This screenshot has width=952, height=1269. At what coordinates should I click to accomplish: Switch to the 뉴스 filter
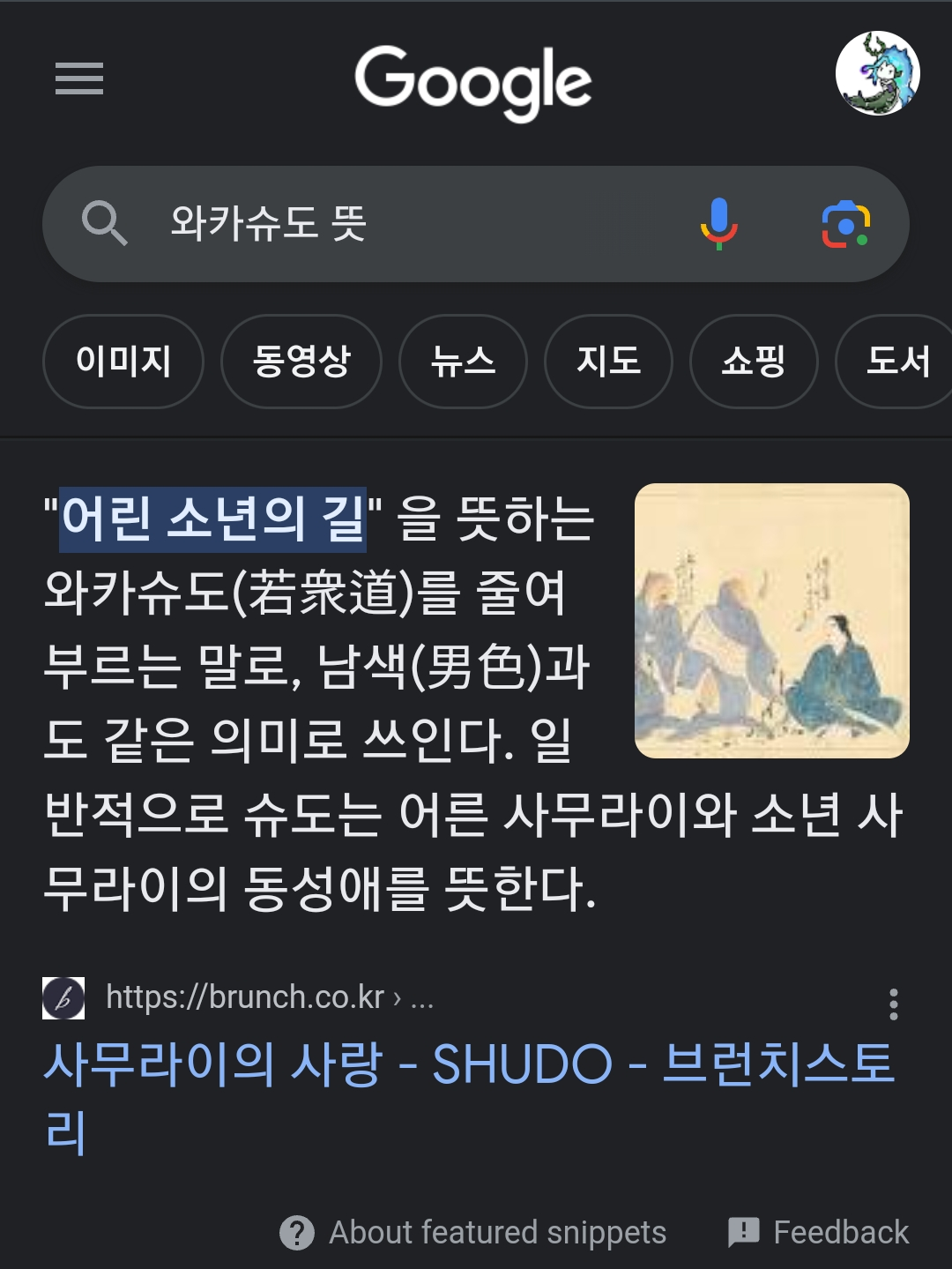click(x=463, y=362)
